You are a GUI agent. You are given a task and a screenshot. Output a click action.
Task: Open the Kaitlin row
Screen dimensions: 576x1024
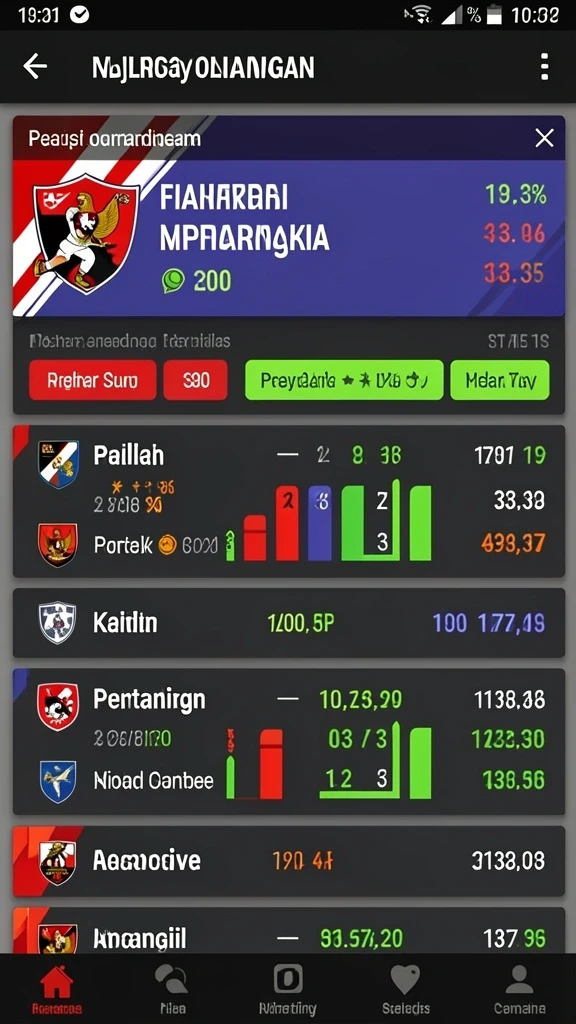[289, 622]
